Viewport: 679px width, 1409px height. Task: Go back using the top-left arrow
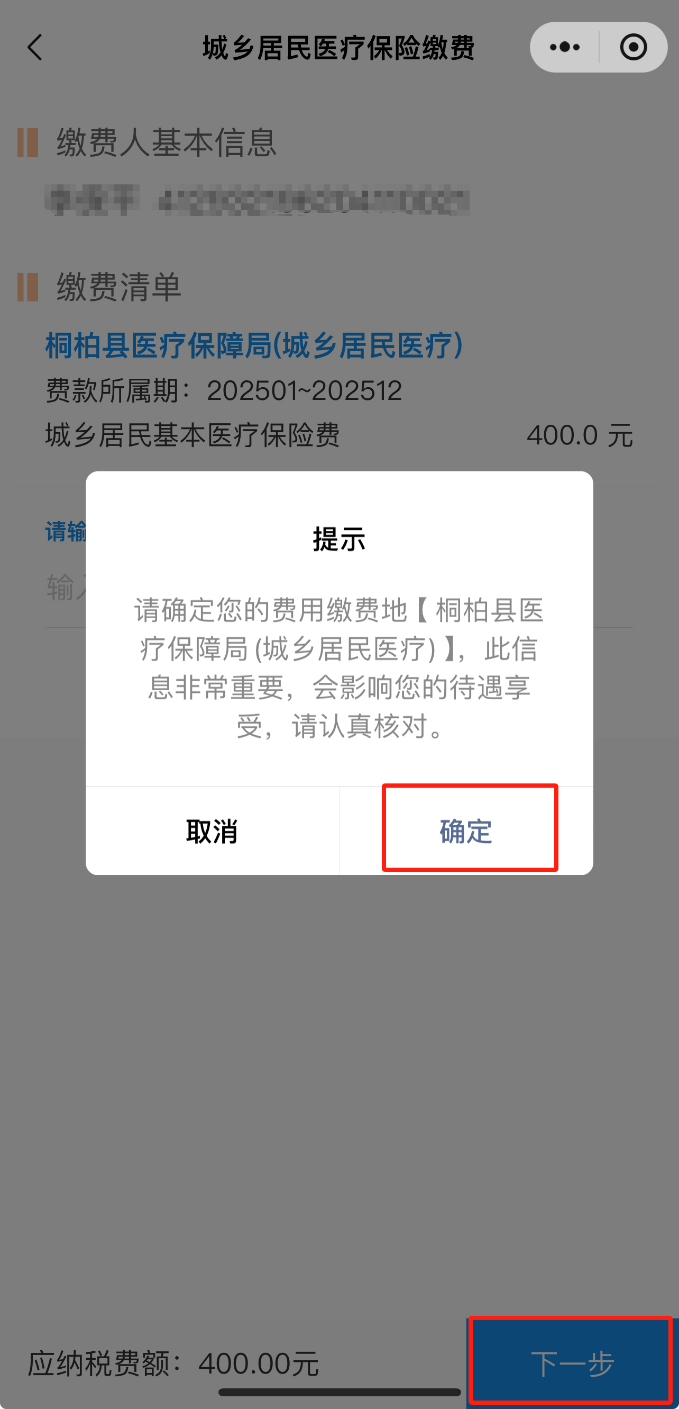[36, 47]
